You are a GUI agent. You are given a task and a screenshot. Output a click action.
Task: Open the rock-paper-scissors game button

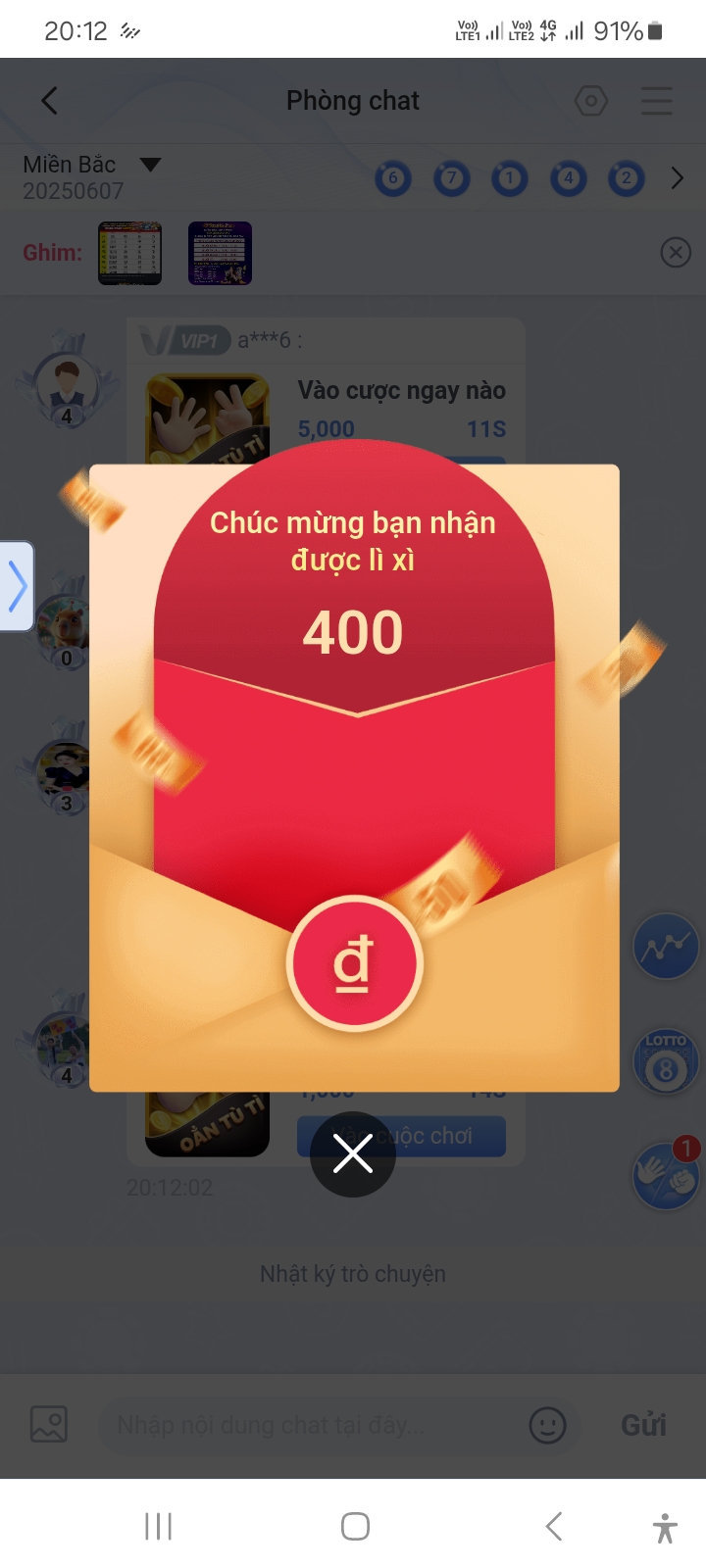pyautogui.click(x=666, y=1175)
